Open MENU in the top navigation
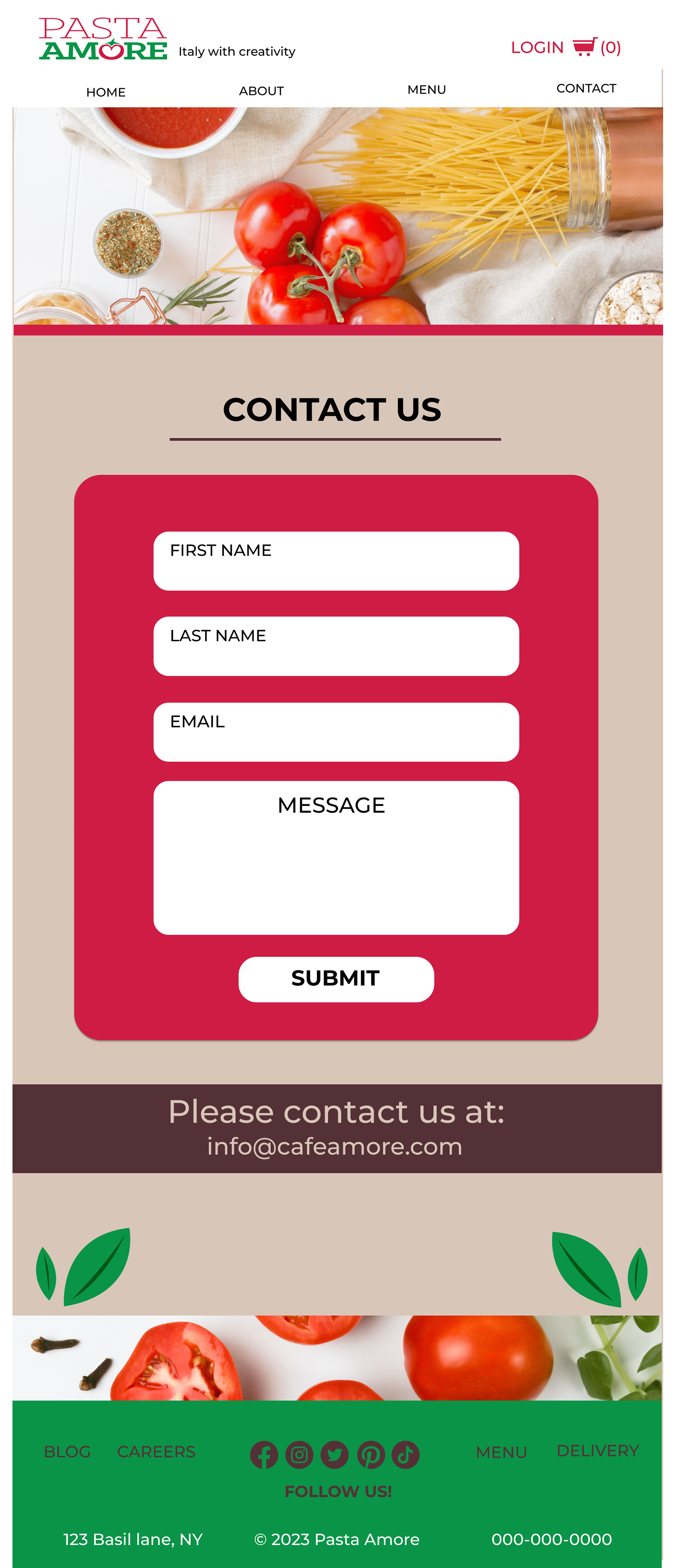The width and height of the screenshot is (685, 1568). coord(426,90)
